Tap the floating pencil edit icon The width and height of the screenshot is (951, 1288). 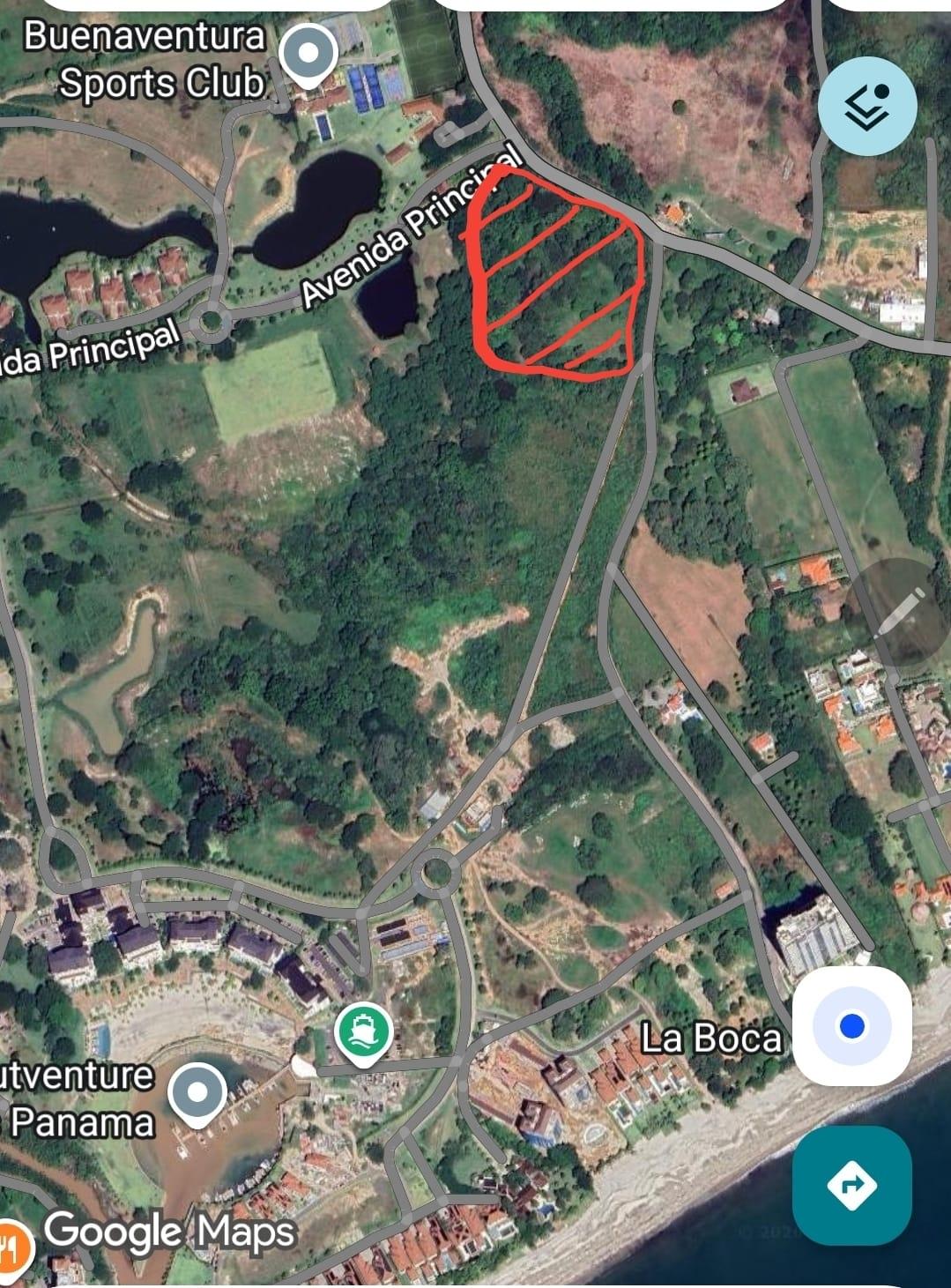(899, 612)
